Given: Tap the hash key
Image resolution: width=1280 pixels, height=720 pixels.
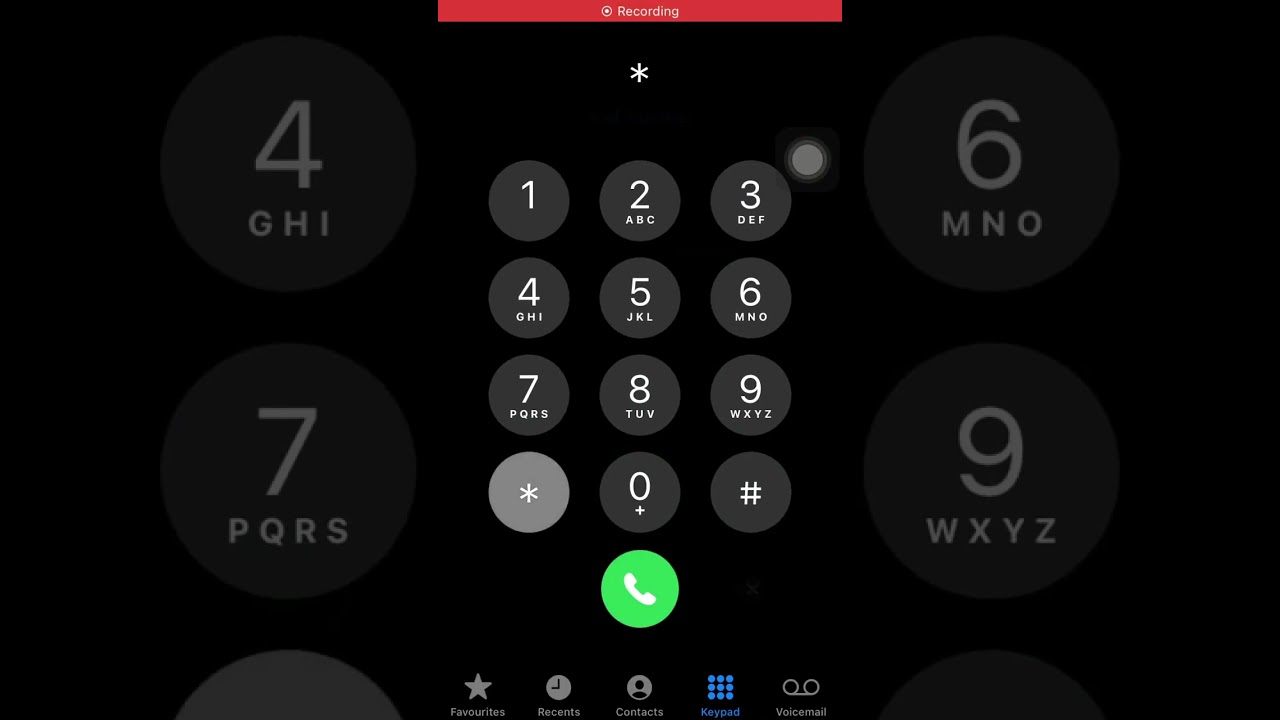Looking at the screenshot, I should 750,492.
